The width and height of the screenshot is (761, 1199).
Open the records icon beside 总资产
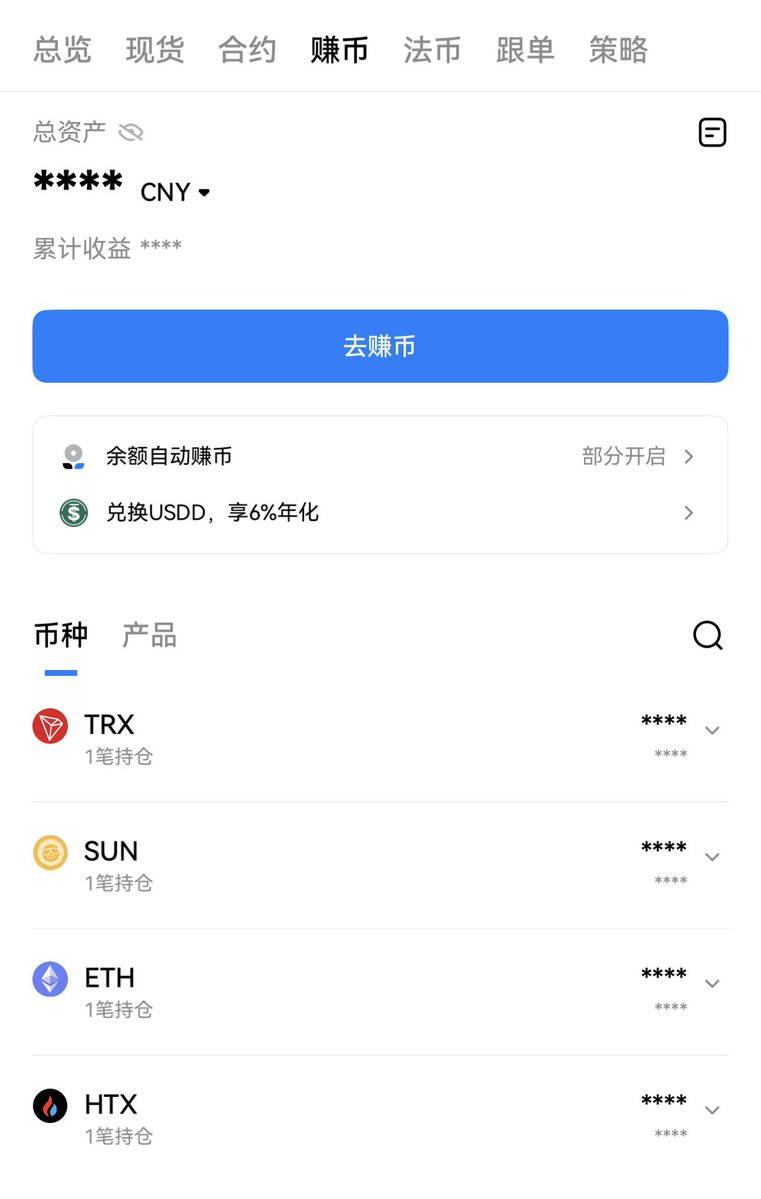pos(712,132)
